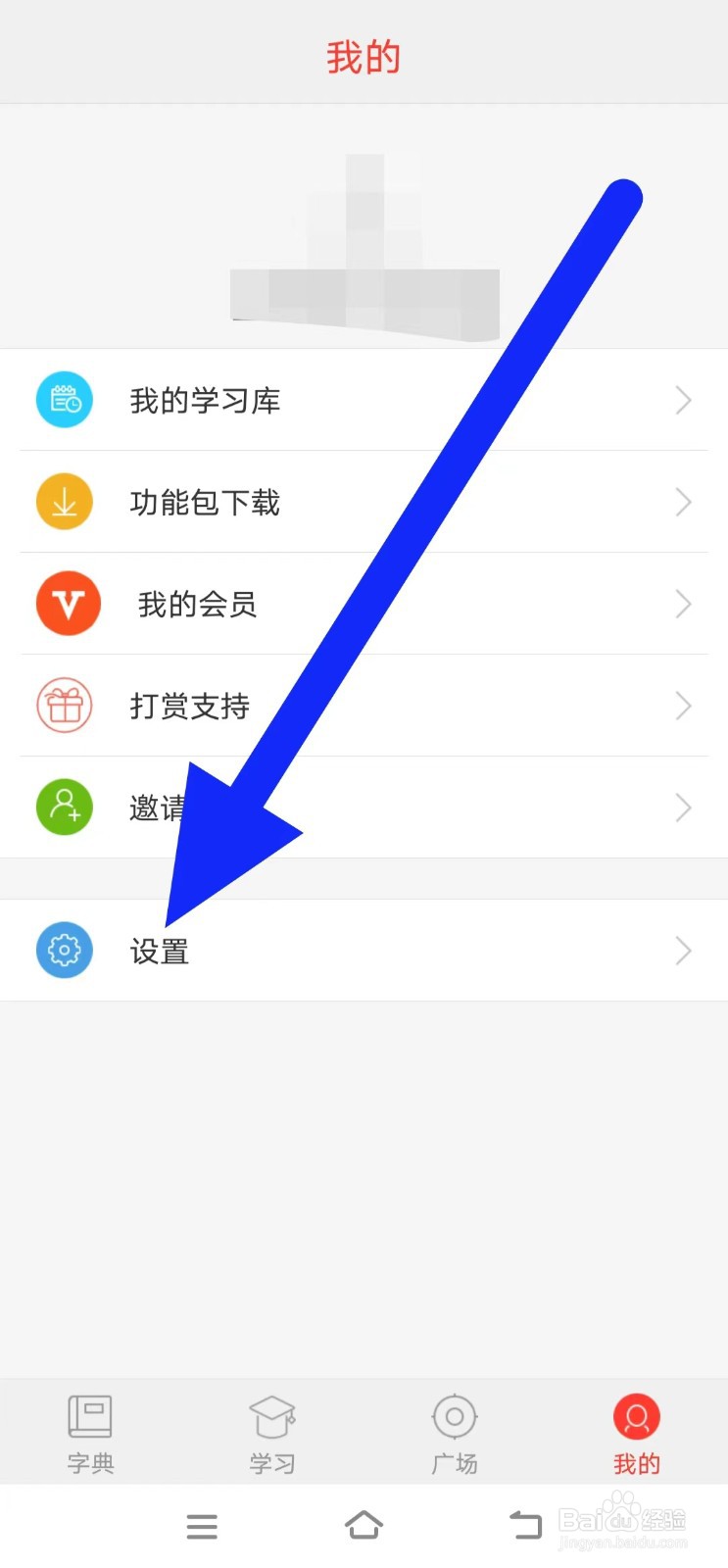Click the 功能包下载 download icon
The height and width of the screenshot is (1568, 728).
(x=65, y=501)
